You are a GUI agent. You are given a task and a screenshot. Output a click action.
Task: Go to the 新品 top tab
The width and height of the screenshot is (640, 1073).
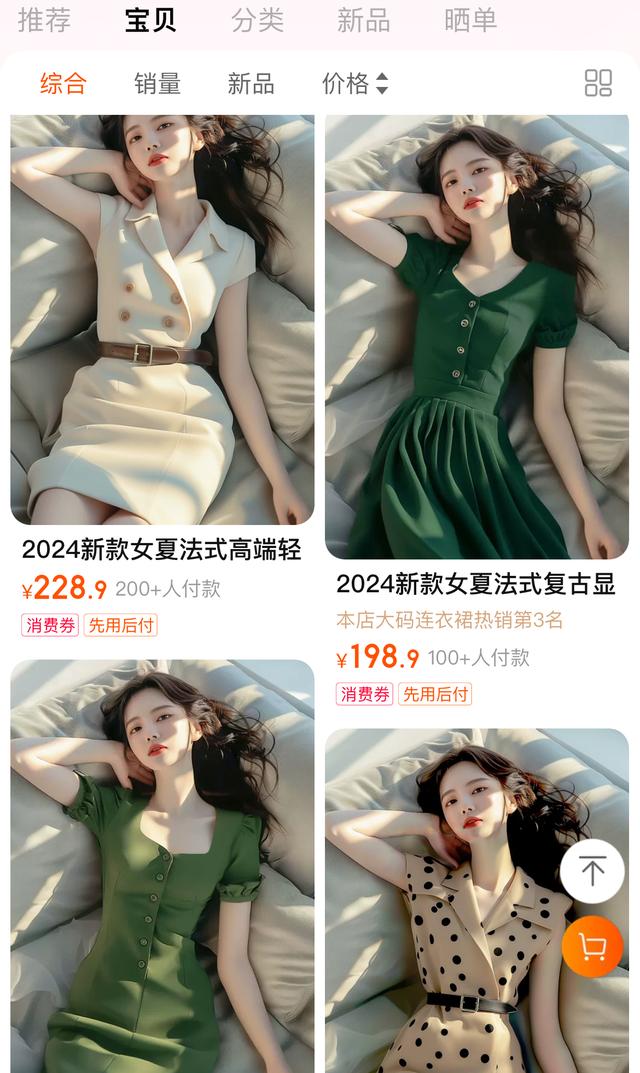pyautogui.click(x=363, y=20)
